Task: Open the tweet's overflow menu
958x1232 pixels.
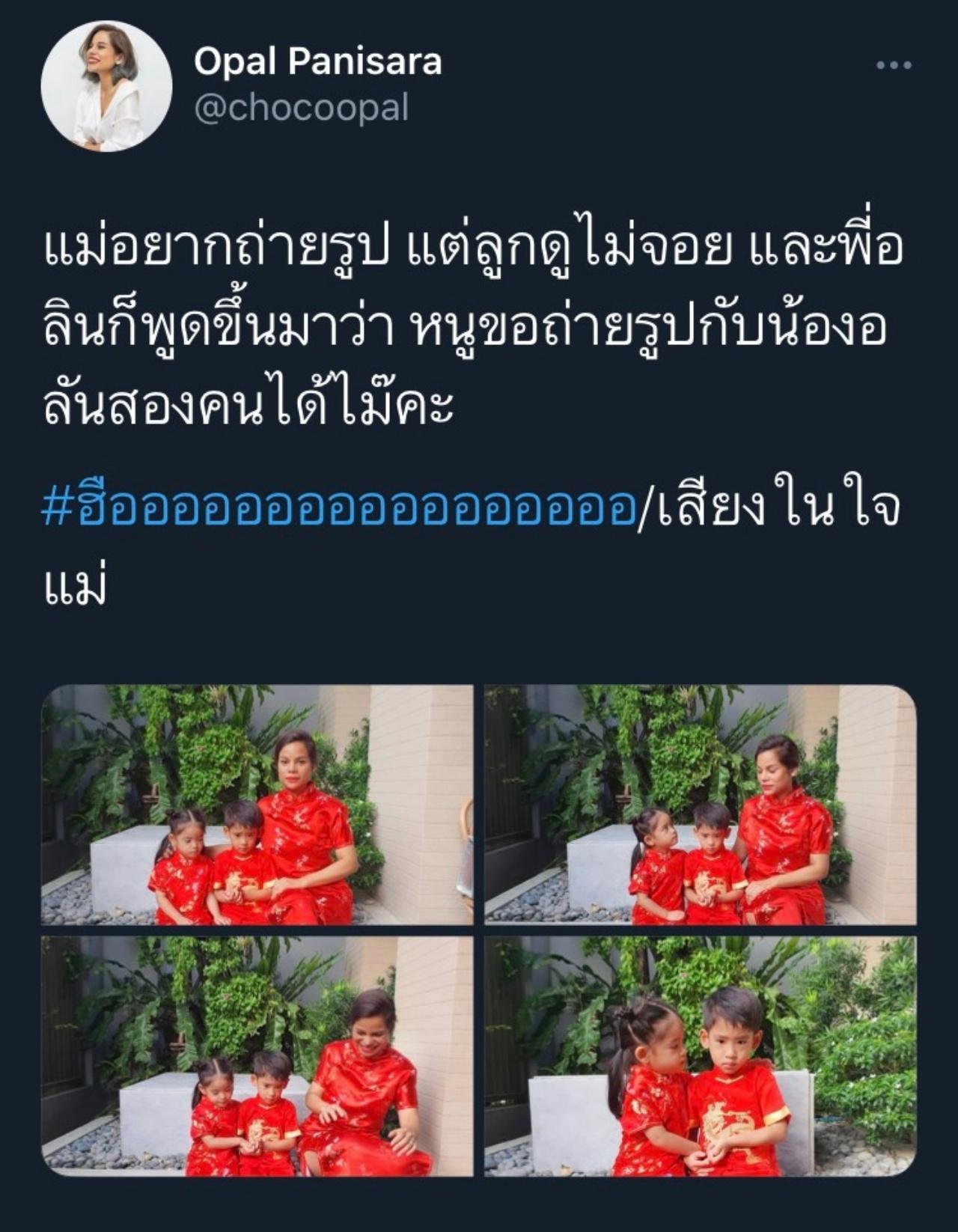Action: [894, 65]
